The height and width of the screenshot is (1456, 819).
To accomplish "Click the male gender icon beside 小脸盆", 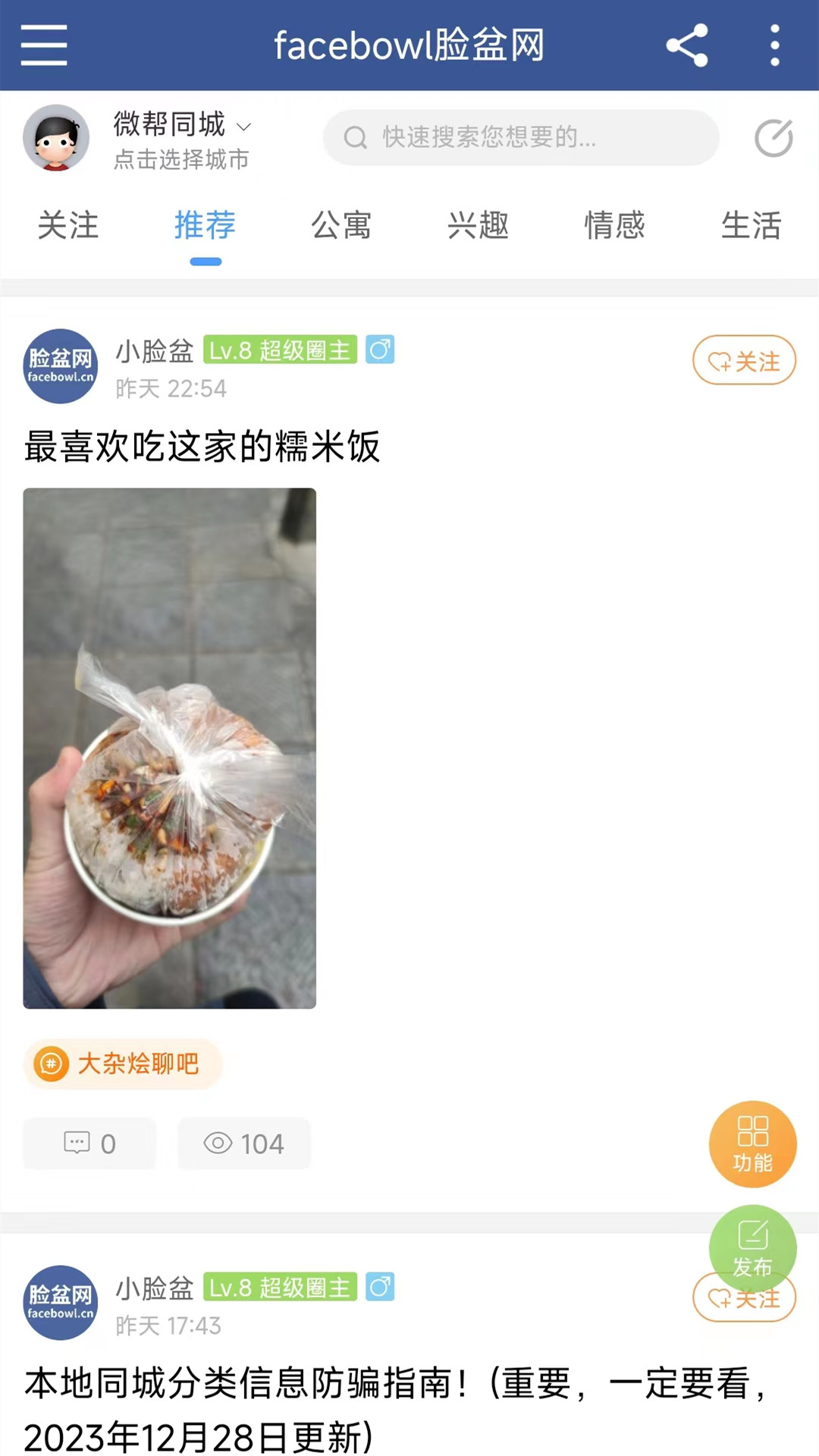I will pos(381,350).
